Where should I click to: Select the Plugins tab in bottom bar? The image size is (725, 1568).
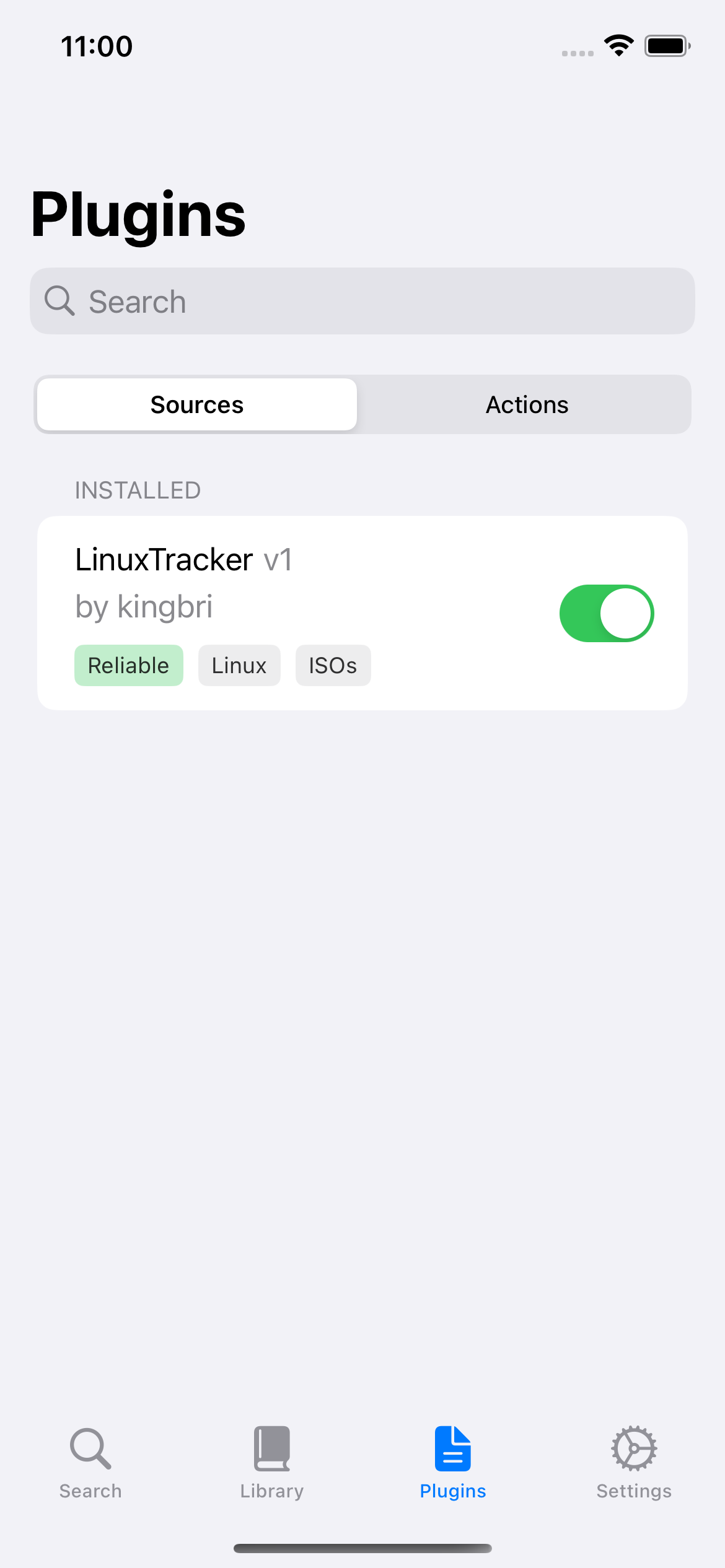[453, 1463]
